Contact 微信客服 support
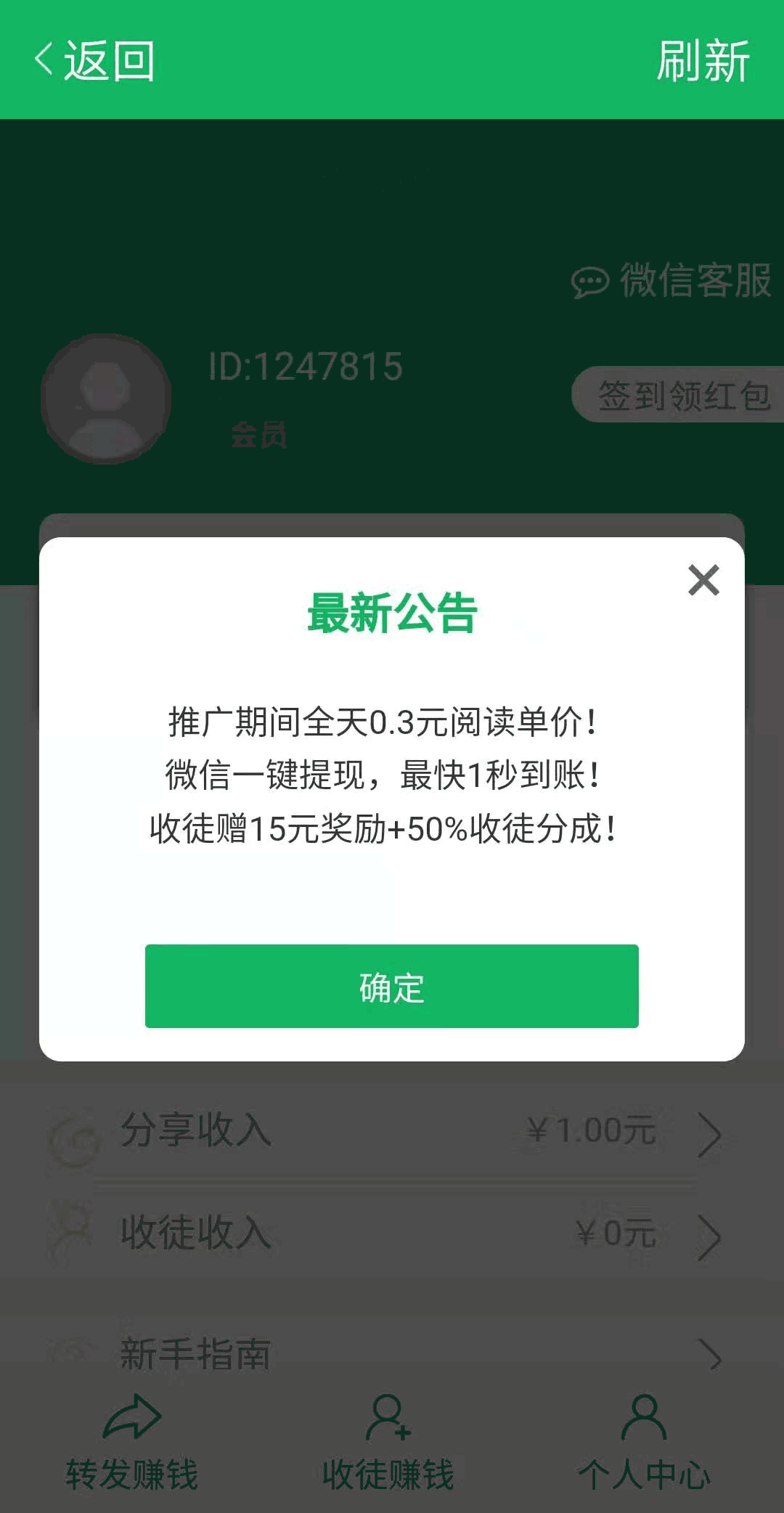The width and height of the screenshot is (784, 1513). [671, 280]
